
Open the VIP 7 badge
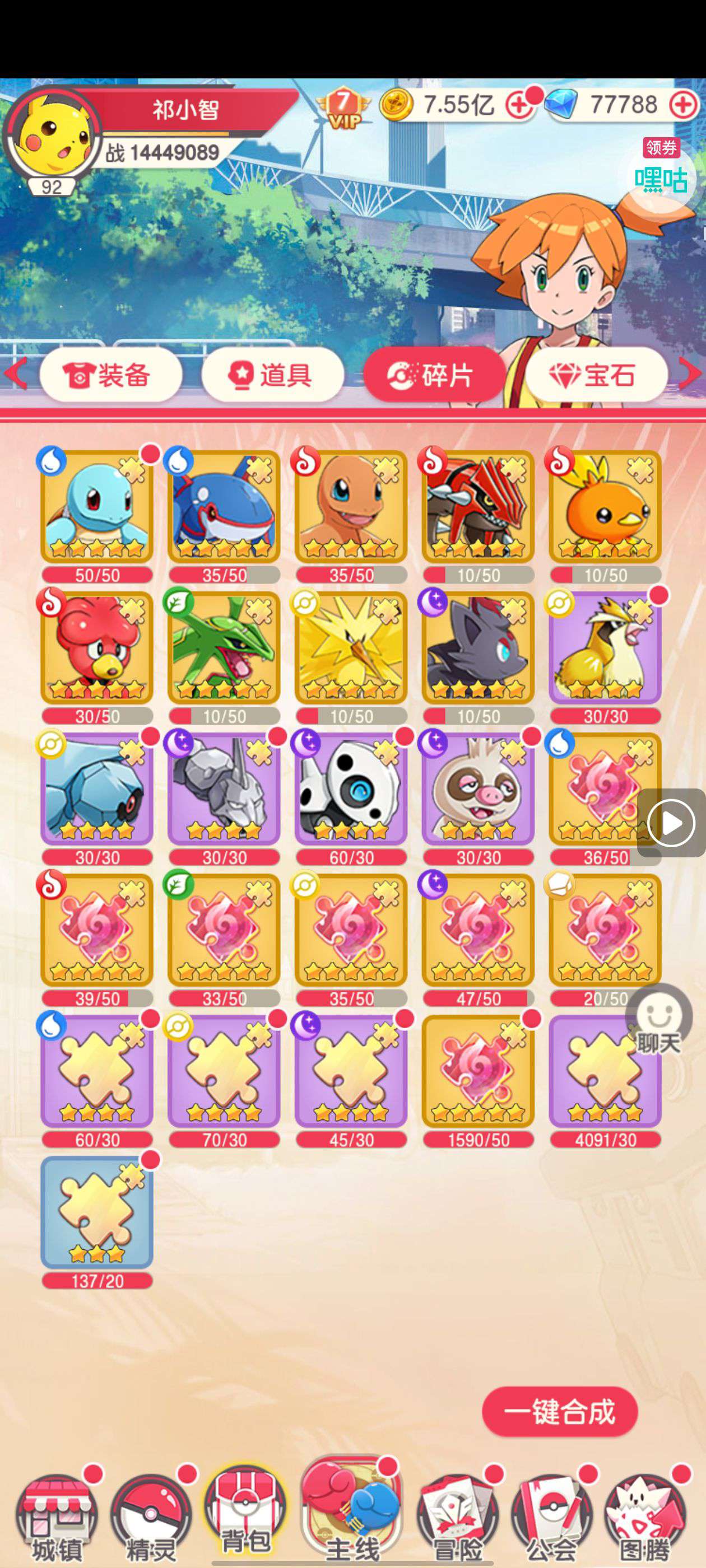click(343, 106)
